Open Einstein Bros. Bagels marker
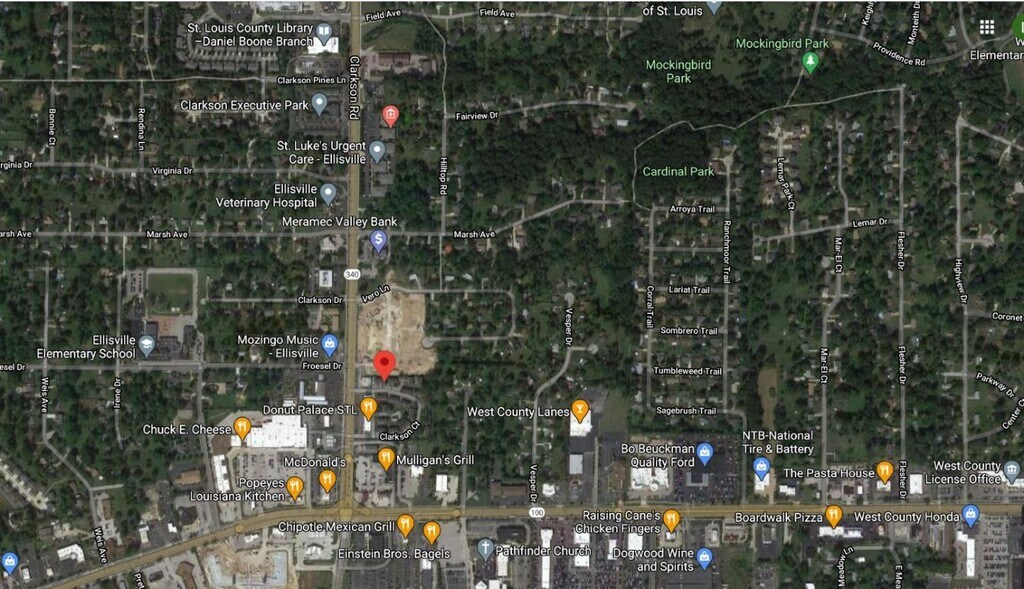Viewport: 1024px width, 589px height. tap(432, 531)
